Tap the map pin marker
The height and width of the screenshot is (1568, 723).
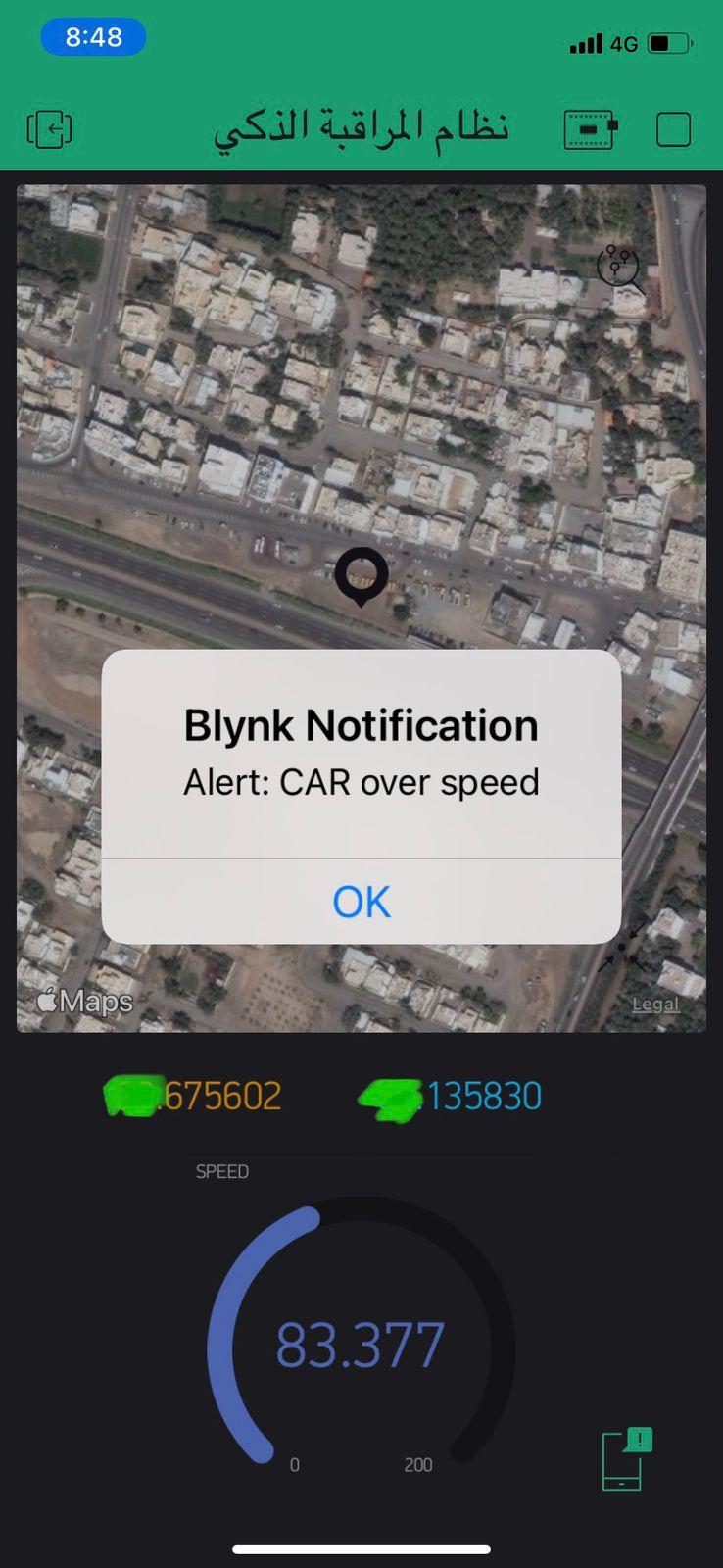click(361, 574)
